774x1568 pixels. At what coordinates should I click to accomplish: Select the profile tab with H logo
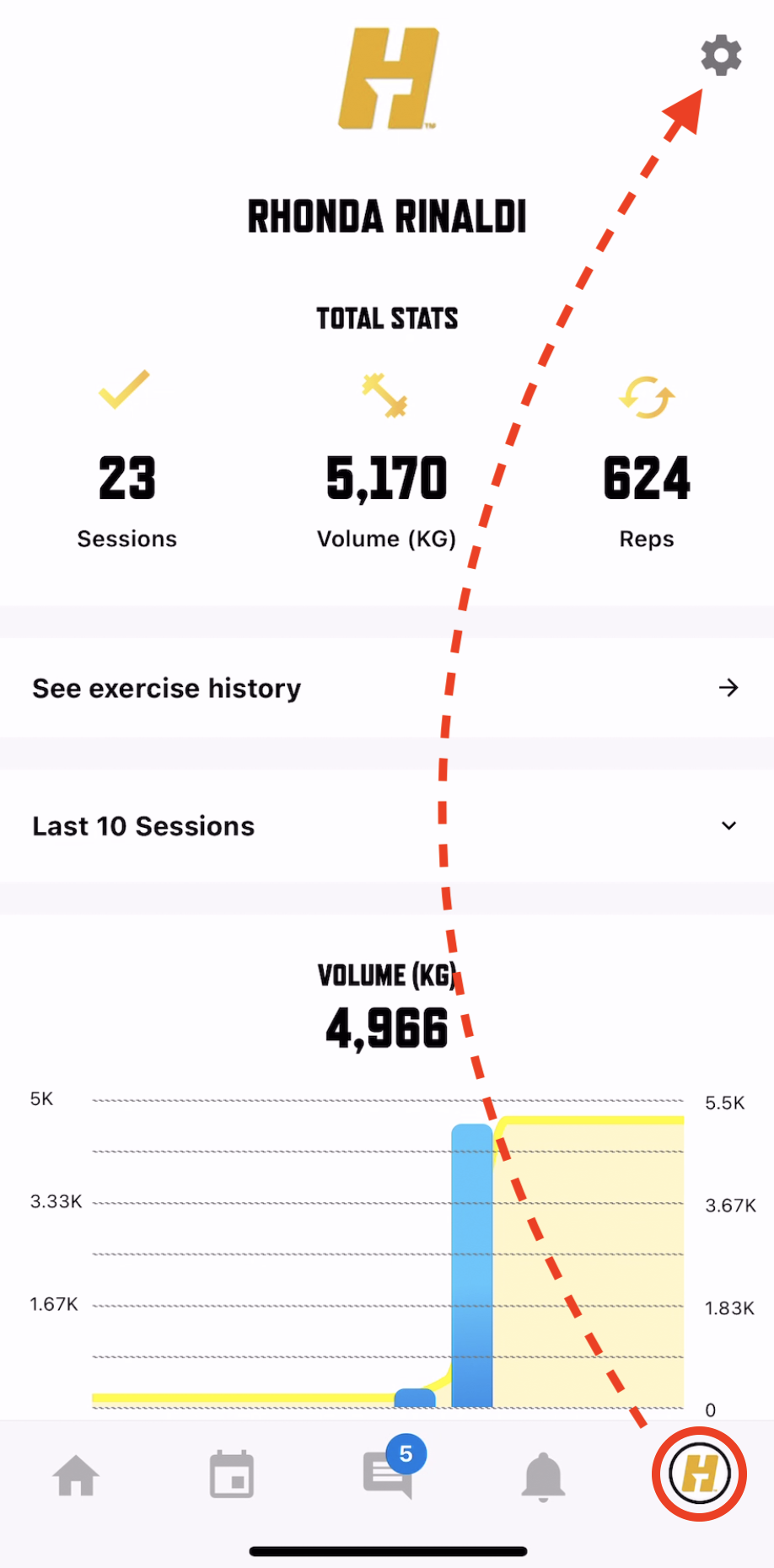(x=699, y=1474)
